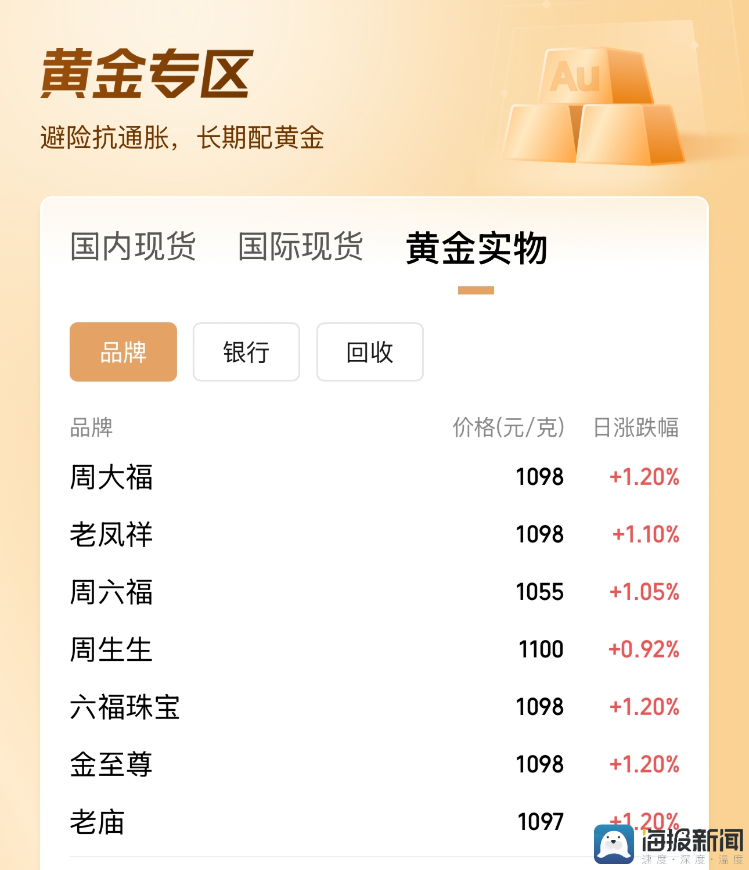Show gold prices by 银行
The width and height of the screenshot is (749, 870).
pos(246,352)
